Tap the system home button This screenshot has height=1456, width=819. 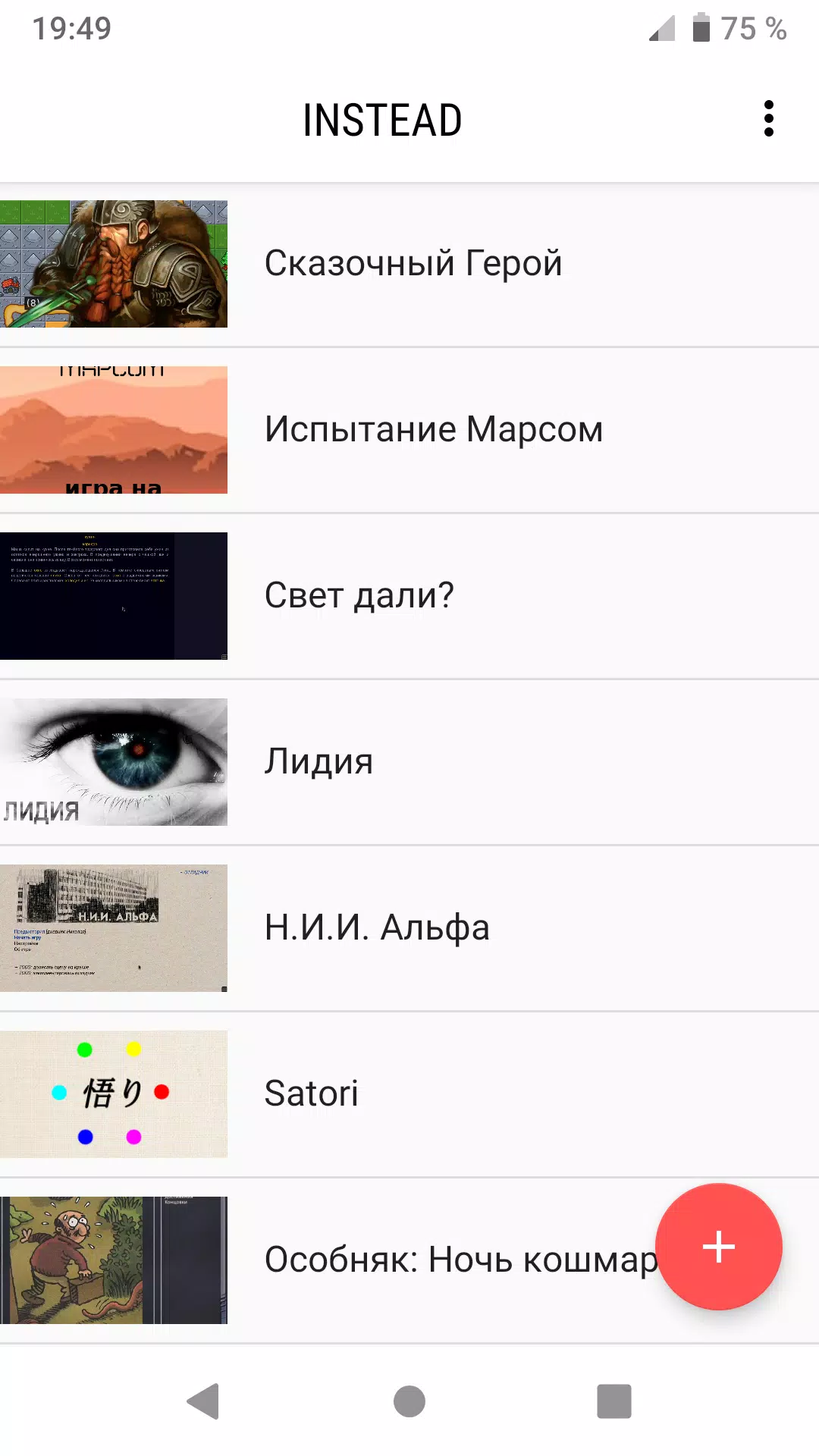click(x=409, y=1401)
